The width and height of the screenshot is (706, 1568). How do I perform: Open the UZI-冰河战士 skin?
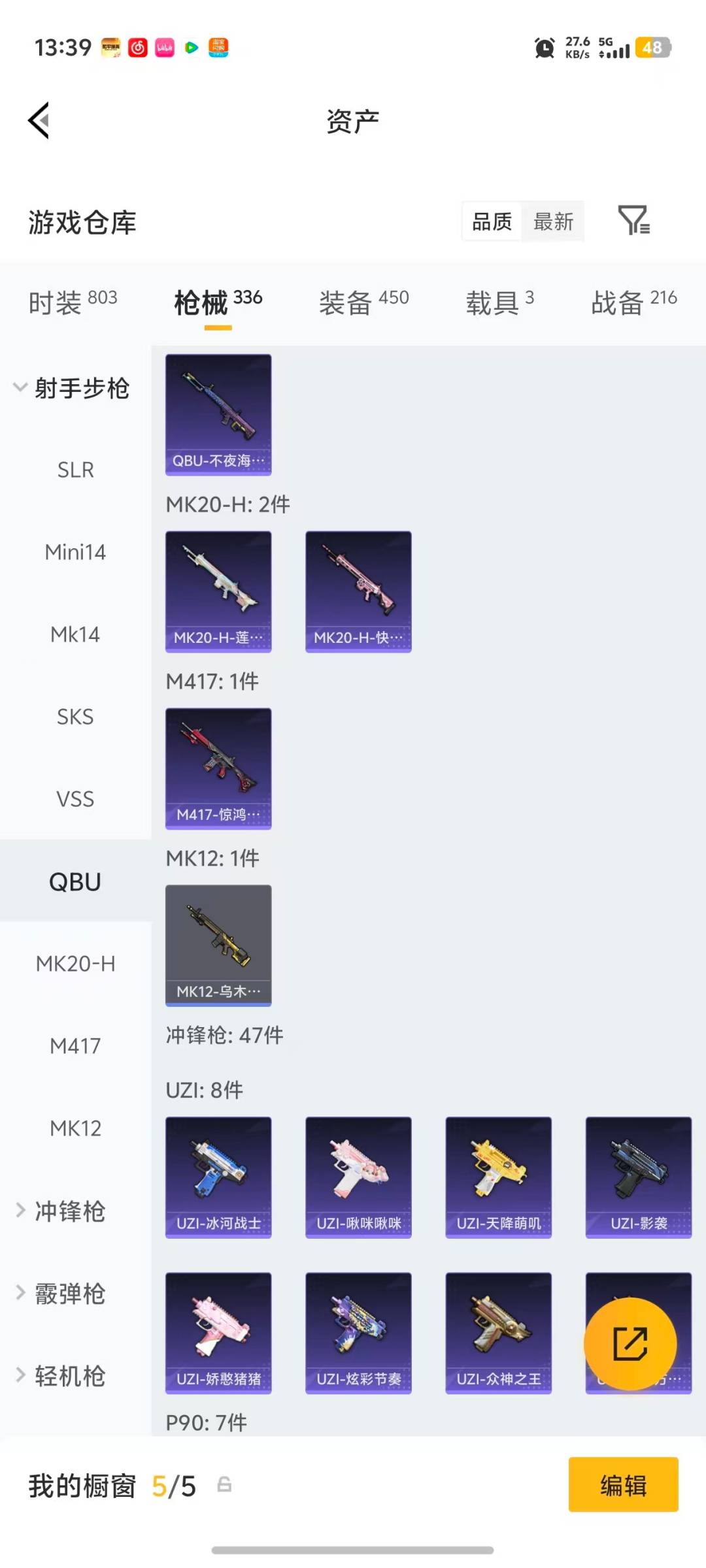pos(218,1177)
